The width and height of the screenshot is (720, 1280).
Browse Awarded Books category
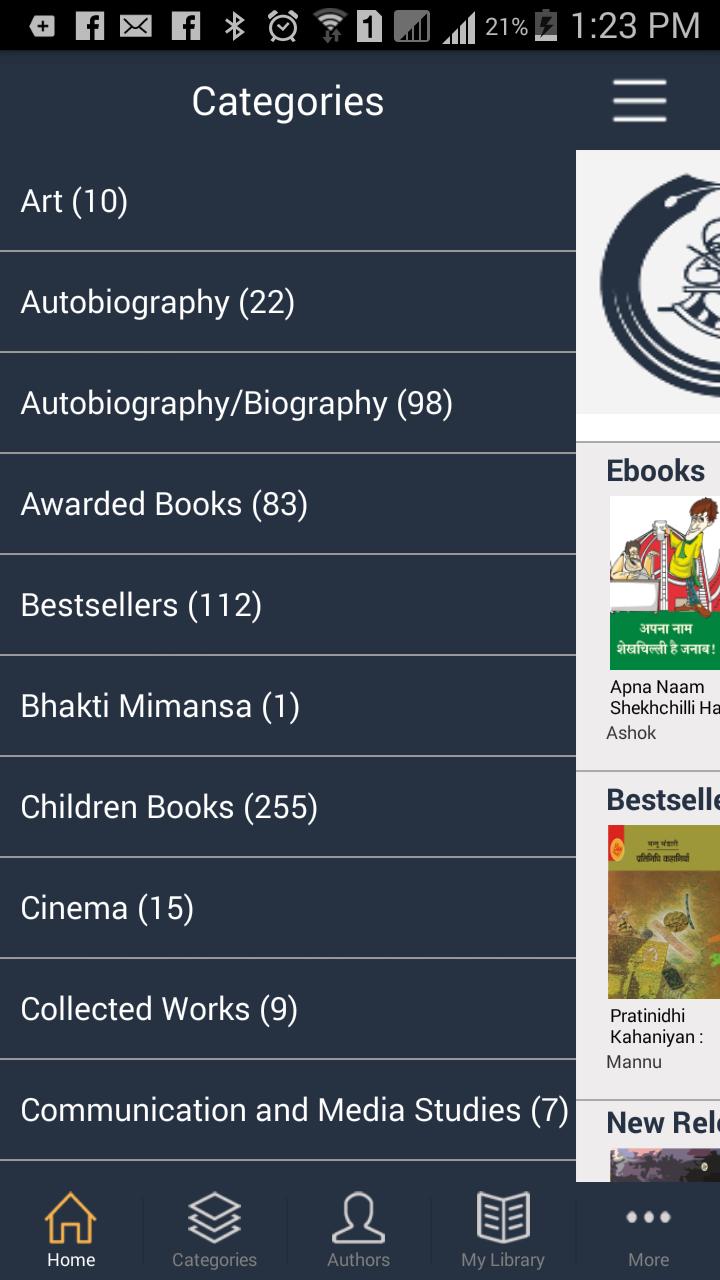287,504
